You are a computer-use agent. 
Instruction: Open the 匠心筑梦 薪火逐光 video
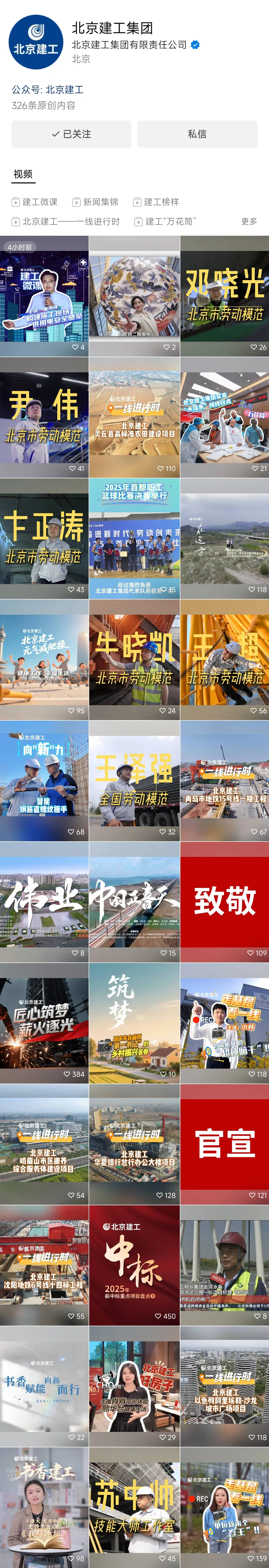(x=44, y=1023)
